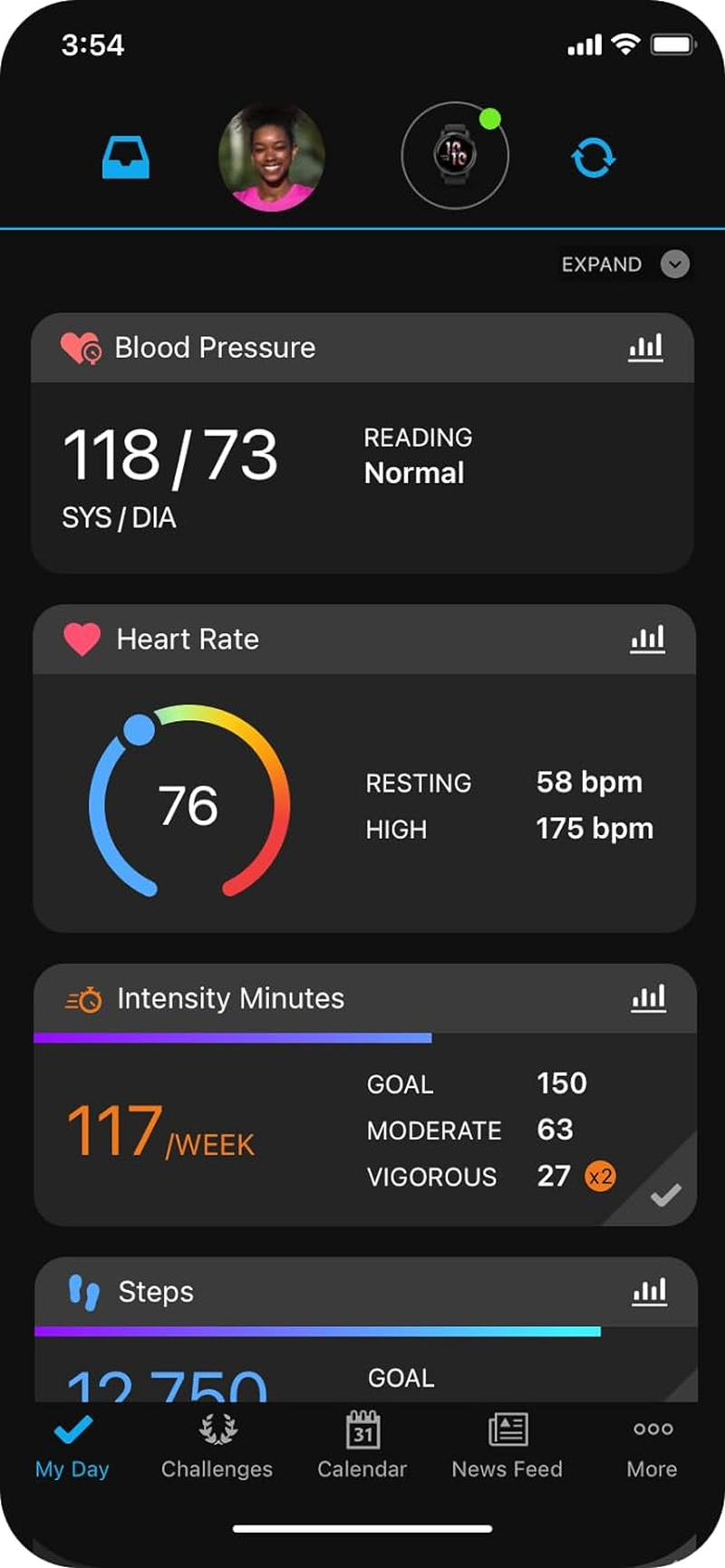This screenshot has height=1568, width=725.
Task: Open the user profile photo
Action: 271,158
